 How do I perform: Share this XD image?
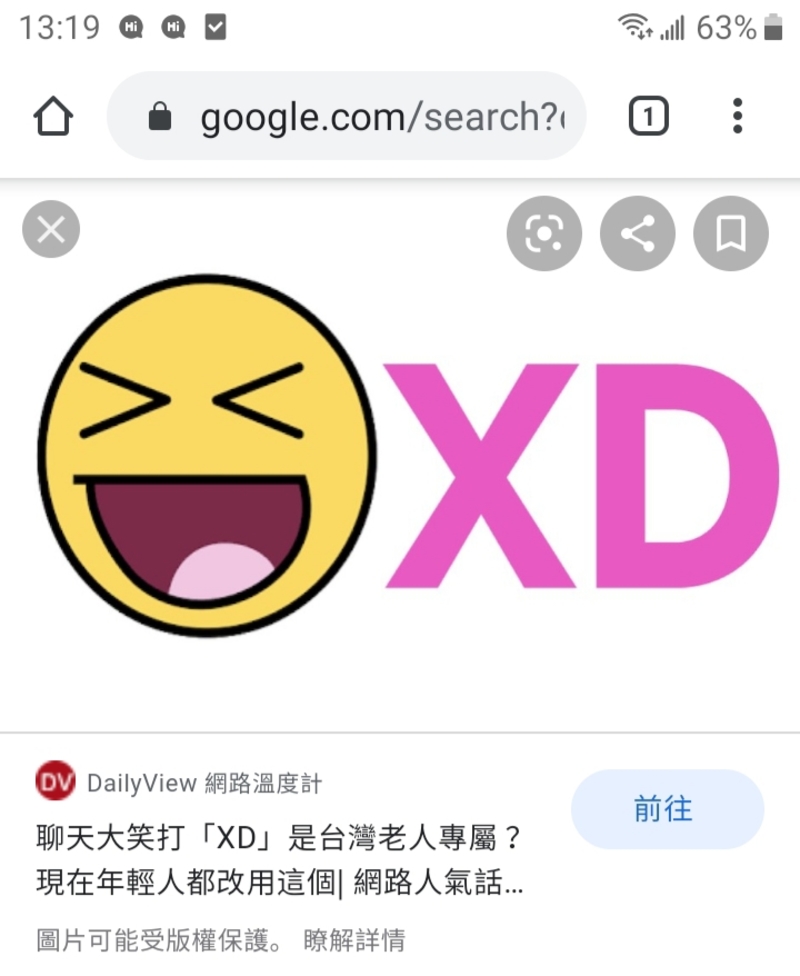click(x=637, y=234)
